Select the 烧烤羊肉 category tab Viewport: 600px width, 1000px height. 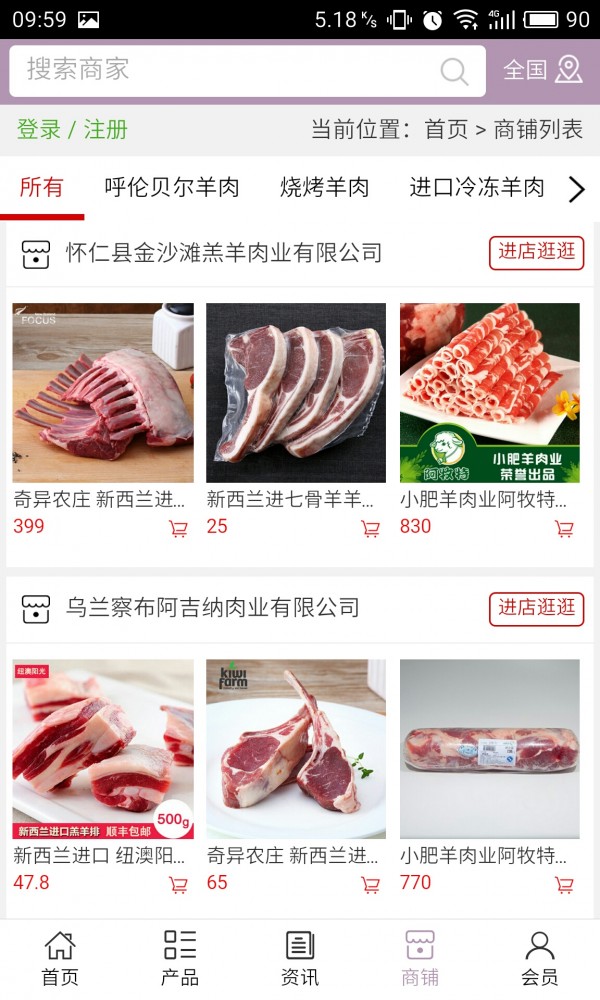[x=325, y=187]
